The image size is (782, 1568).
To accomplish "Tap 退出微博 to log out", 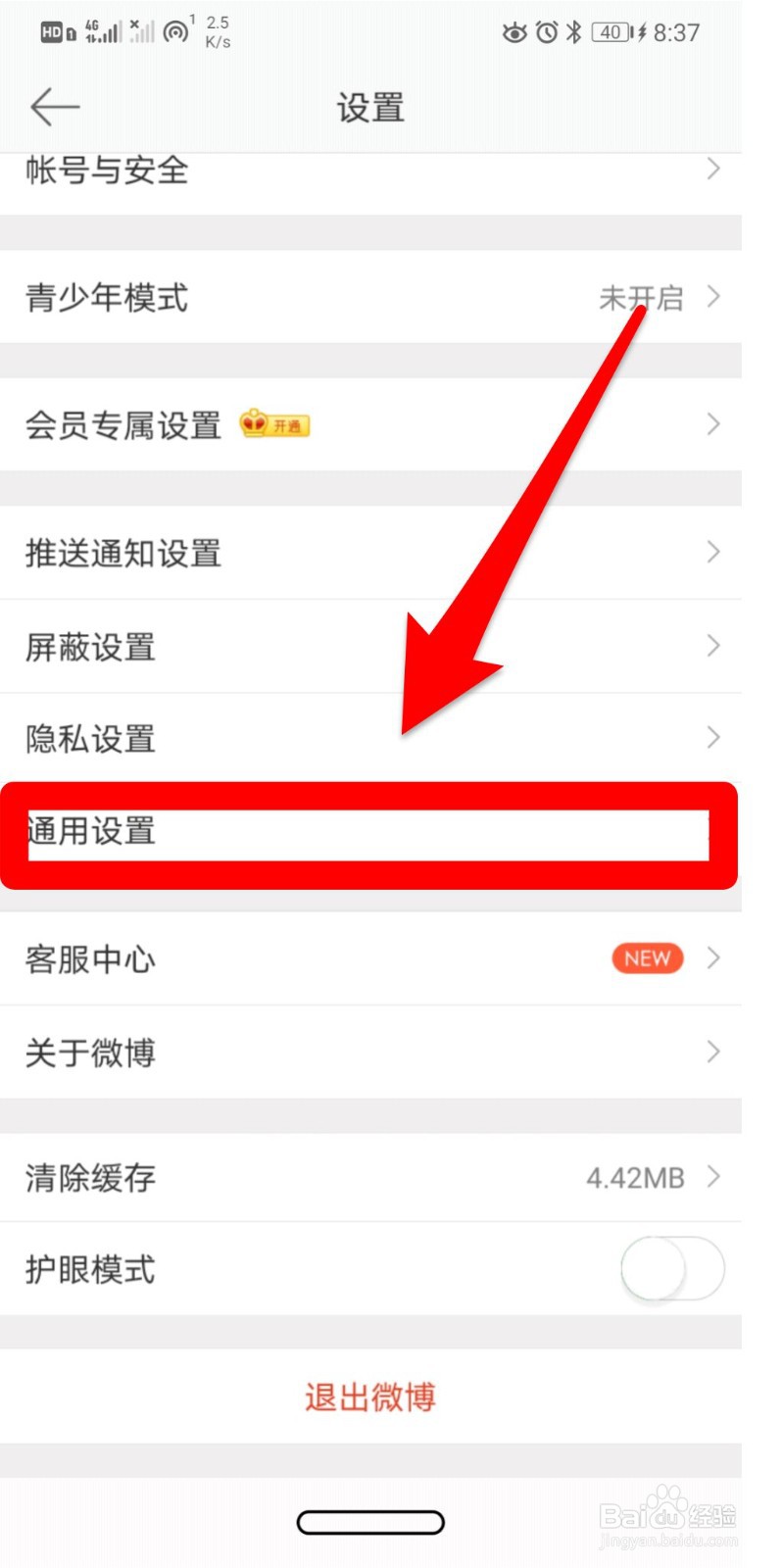I will [x=371, y=1398].
